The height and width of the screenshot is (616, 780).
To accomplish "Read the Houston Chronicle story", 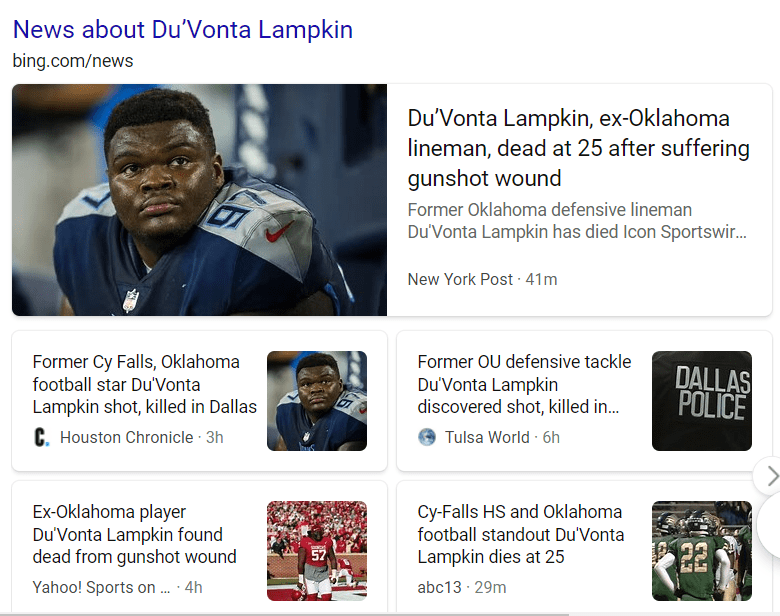I will point(144,384).
